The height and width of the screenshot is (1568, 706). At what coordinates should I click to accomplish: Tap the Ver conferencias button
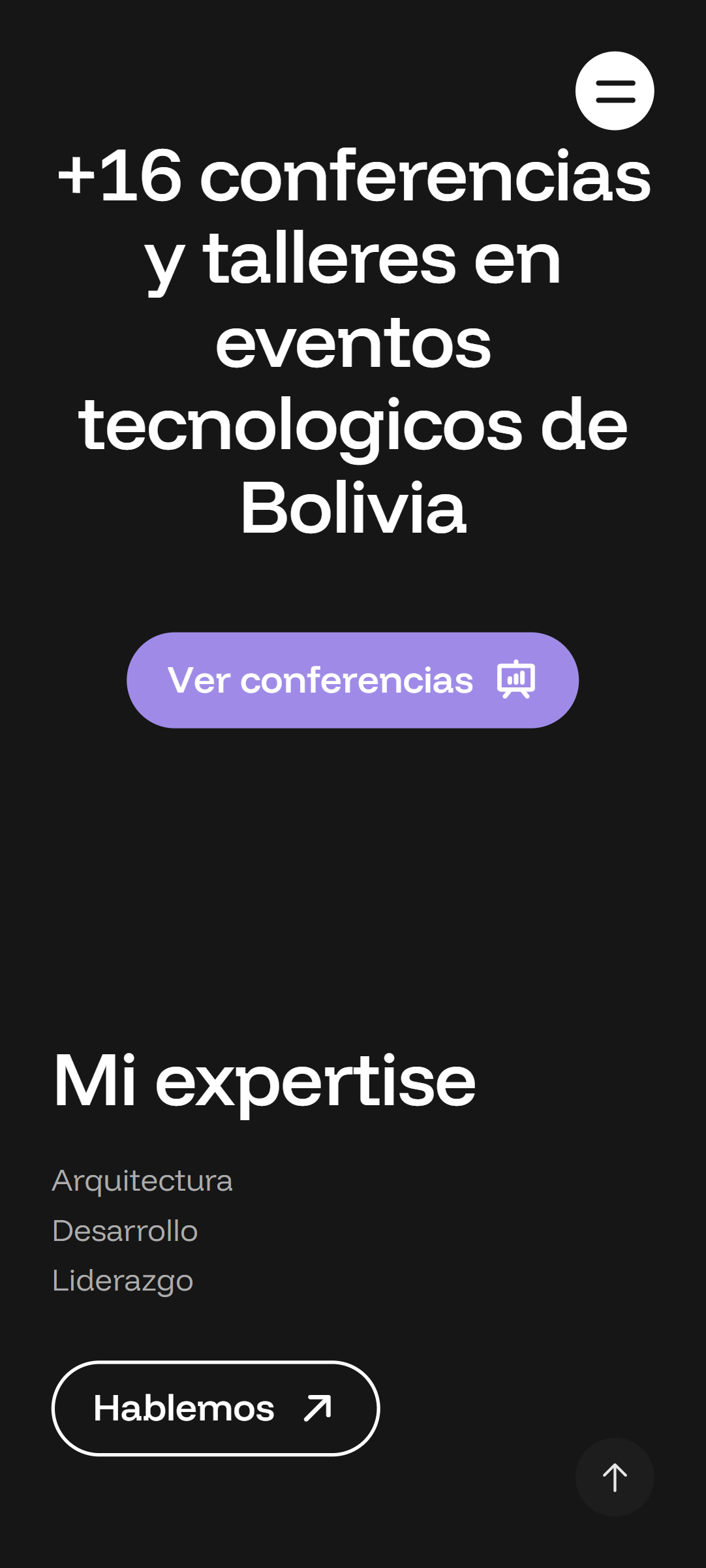coord(352,680)
